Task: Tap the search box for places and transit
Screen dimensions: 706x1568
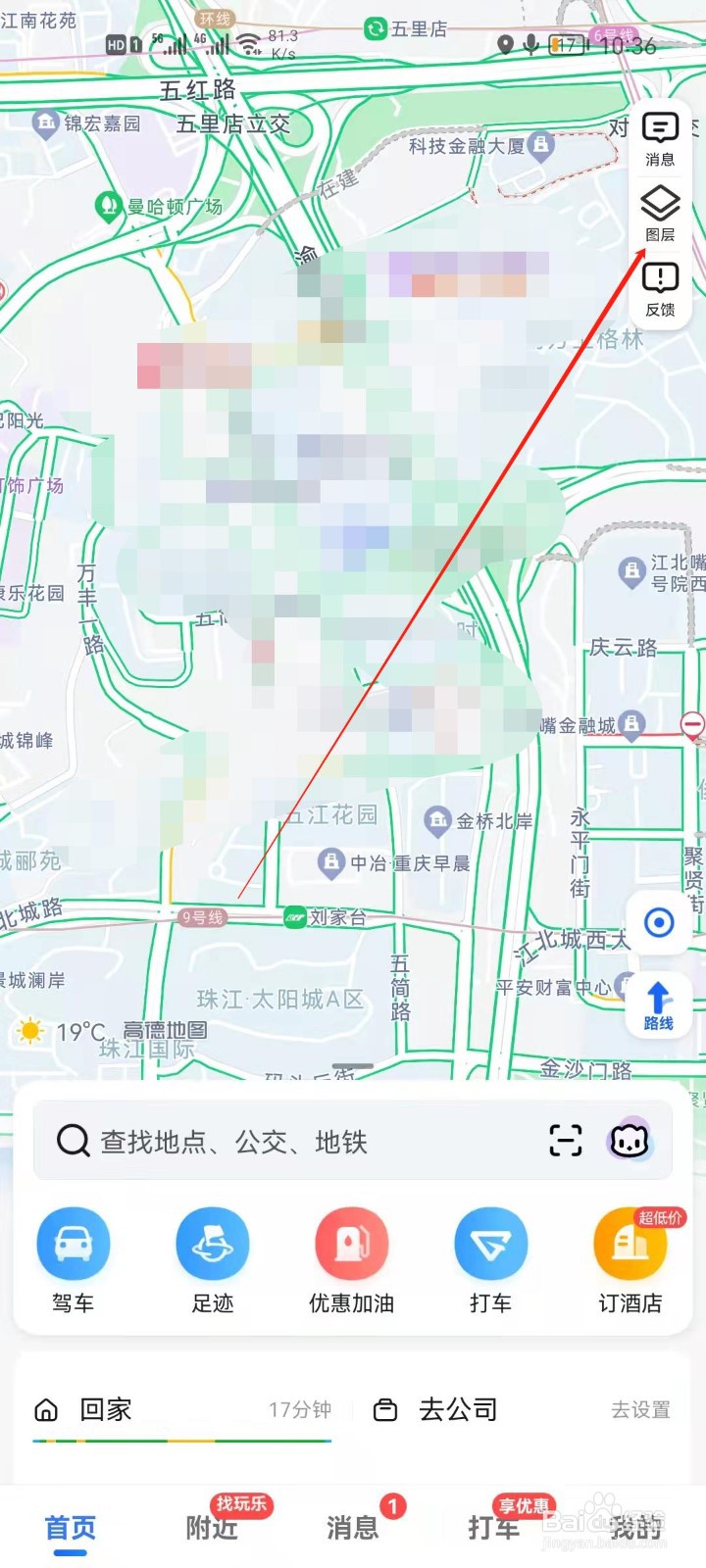Action: [x=294, y=1141]
